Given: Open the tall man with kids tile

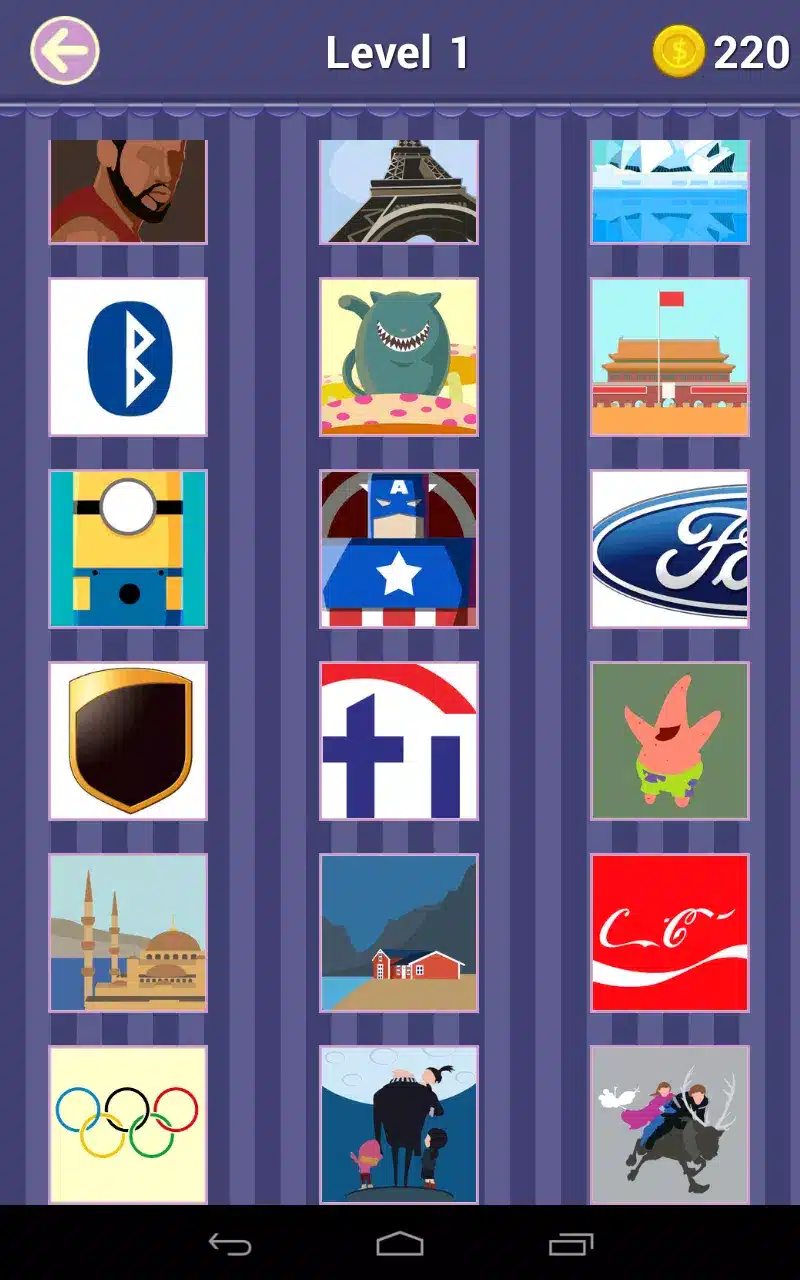Looking at the screenshot, I should tap(399, 1125).
